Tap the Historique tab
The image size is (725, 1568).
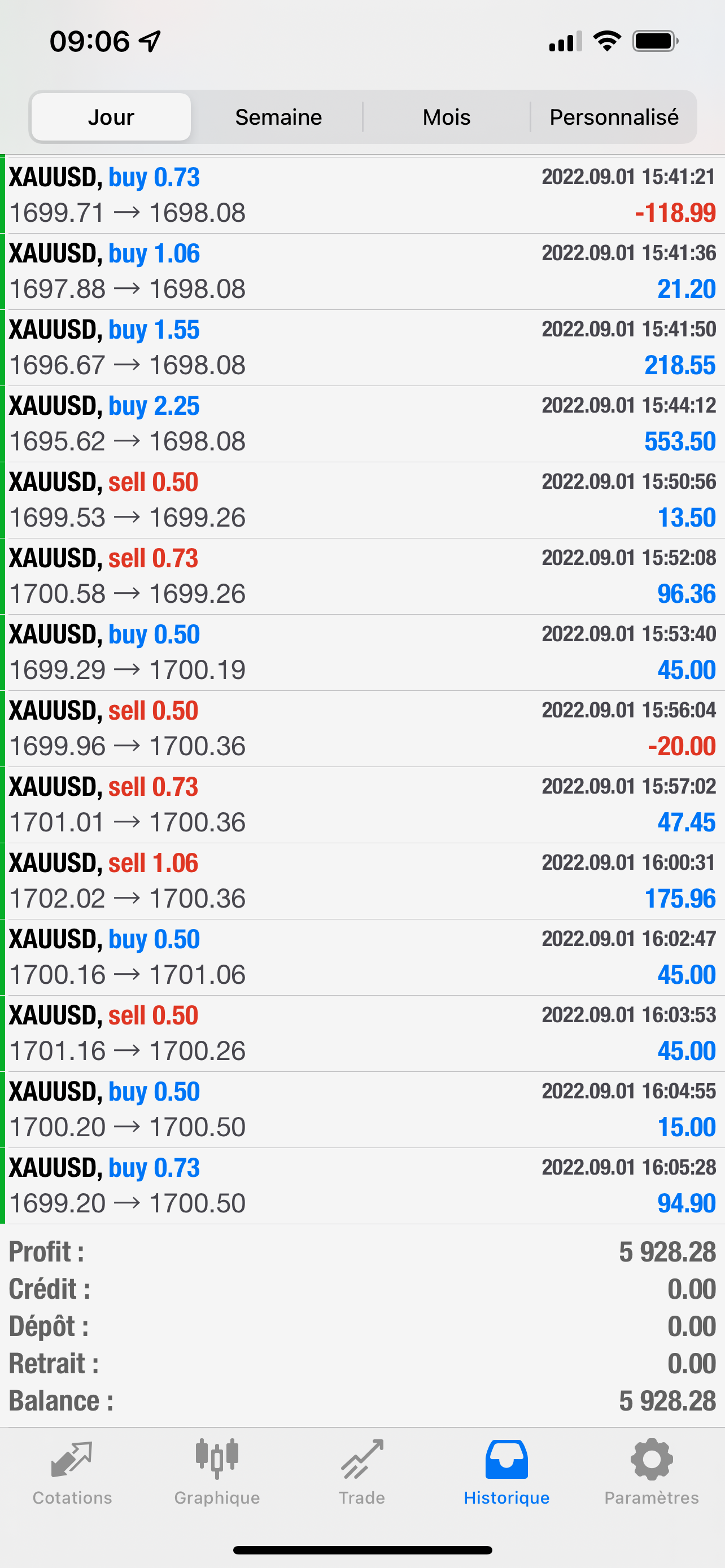506,1473
